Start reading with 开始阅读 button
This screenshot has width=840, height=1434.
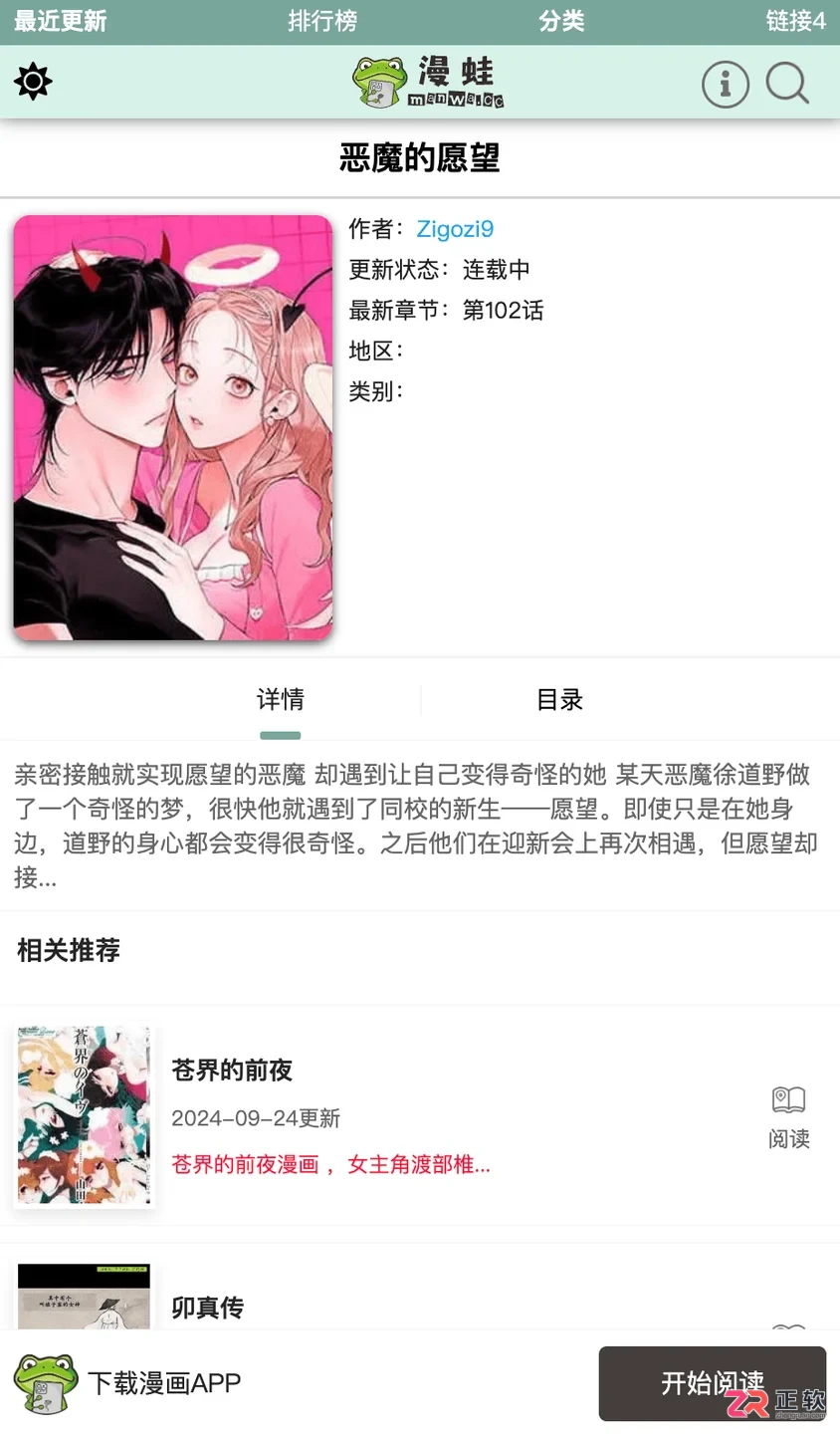tap(713, 1383)
